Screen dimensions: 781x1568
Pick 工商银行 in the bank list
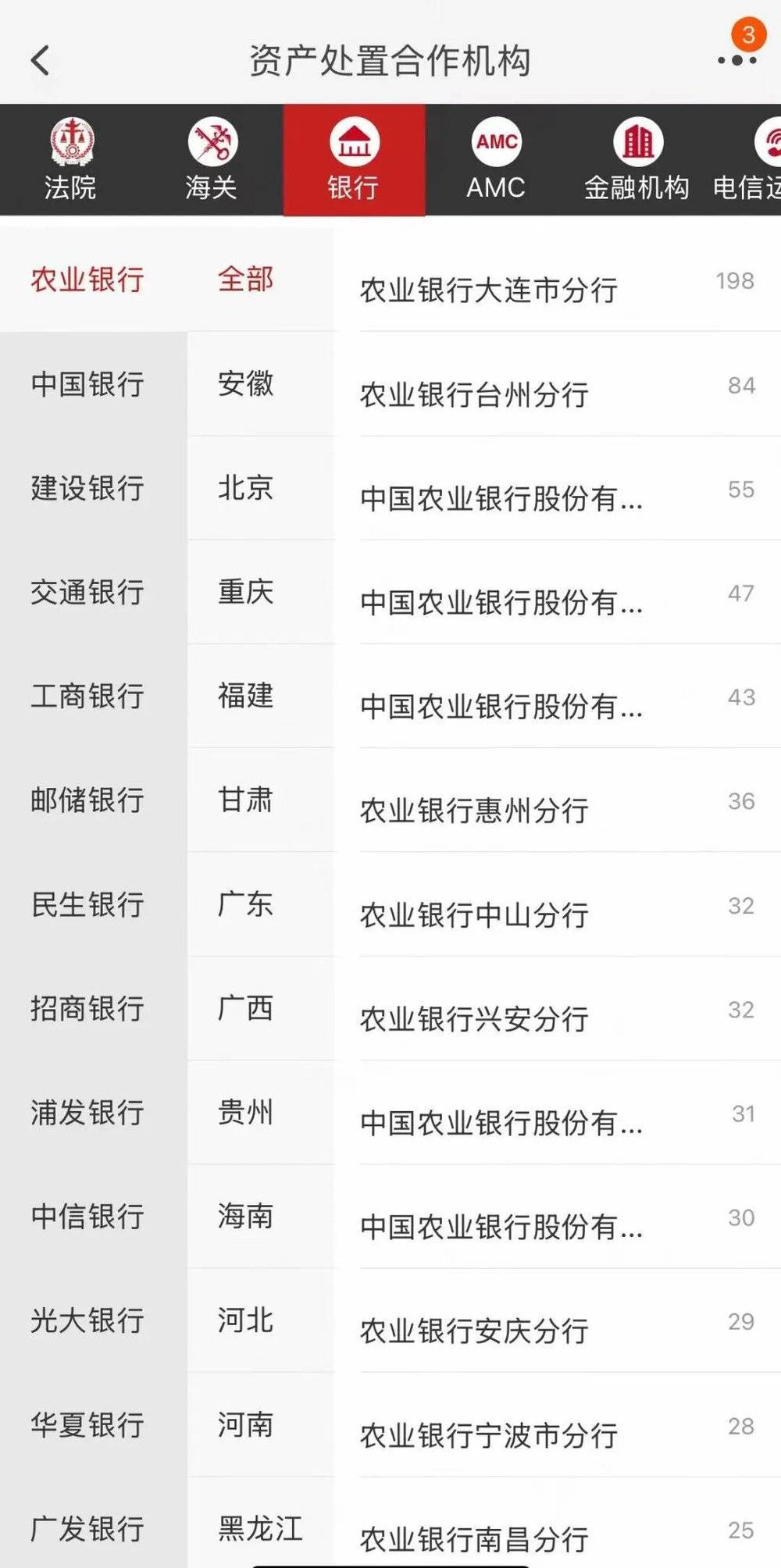point(87,696)
